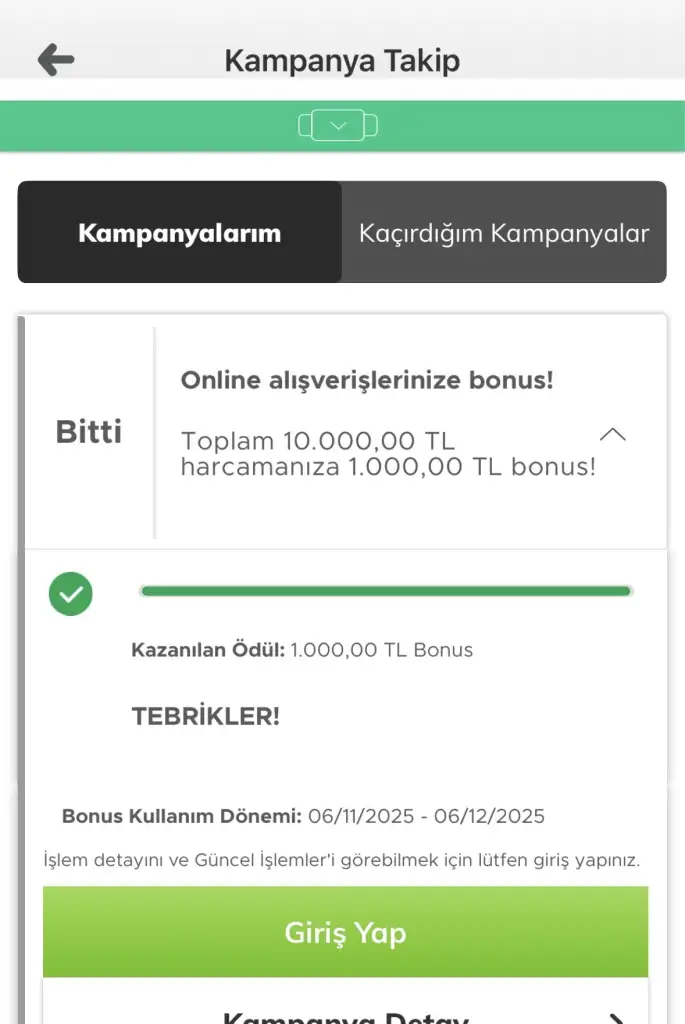Viewport: 685px width, 1024px height.
Task: Select the Kampanyalarım tab
Action: pos(180,233)
